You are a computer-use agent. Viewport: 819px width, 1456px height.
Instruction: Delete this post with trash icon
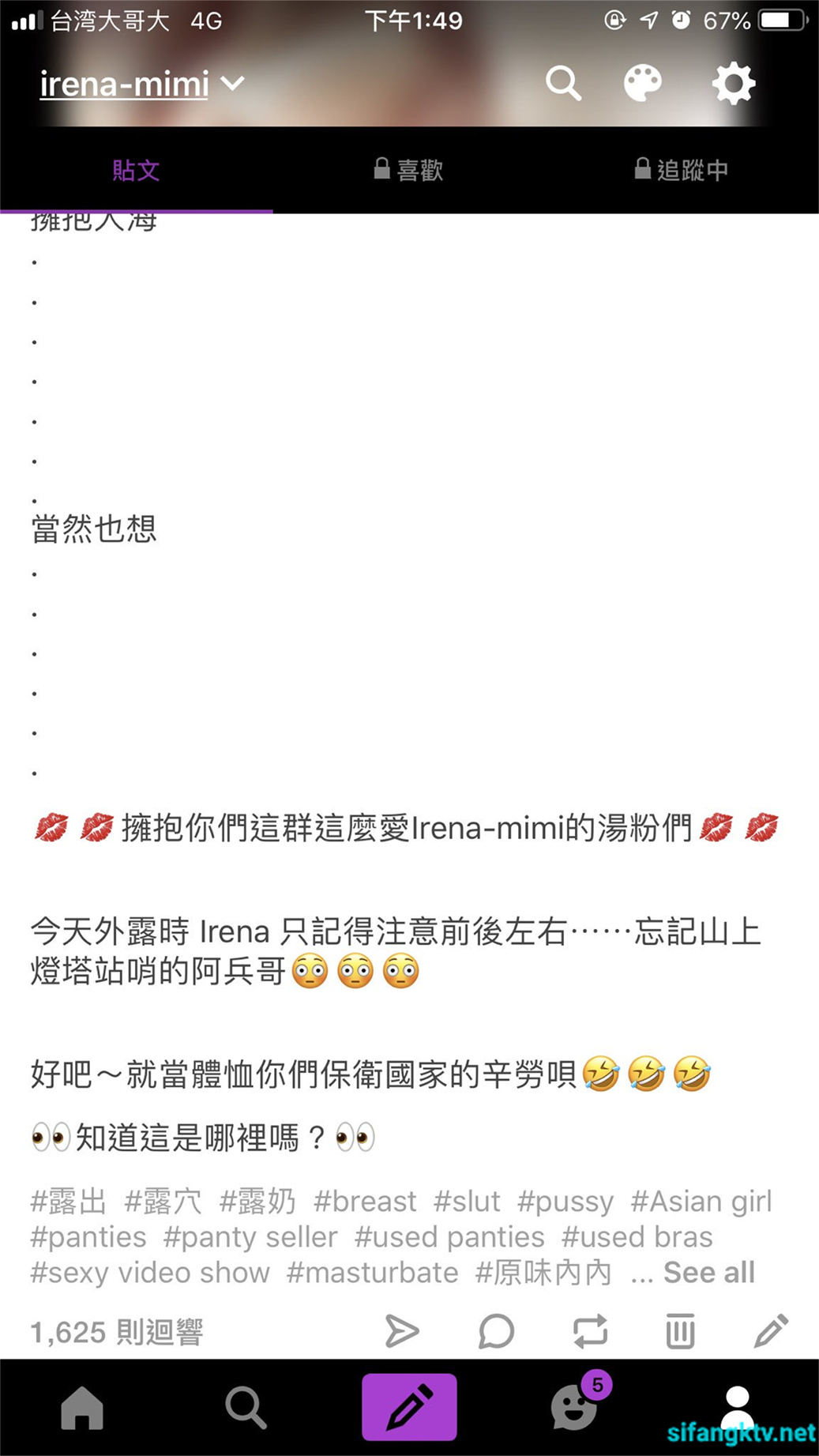pyautogui.click(x=680, y=1331)
